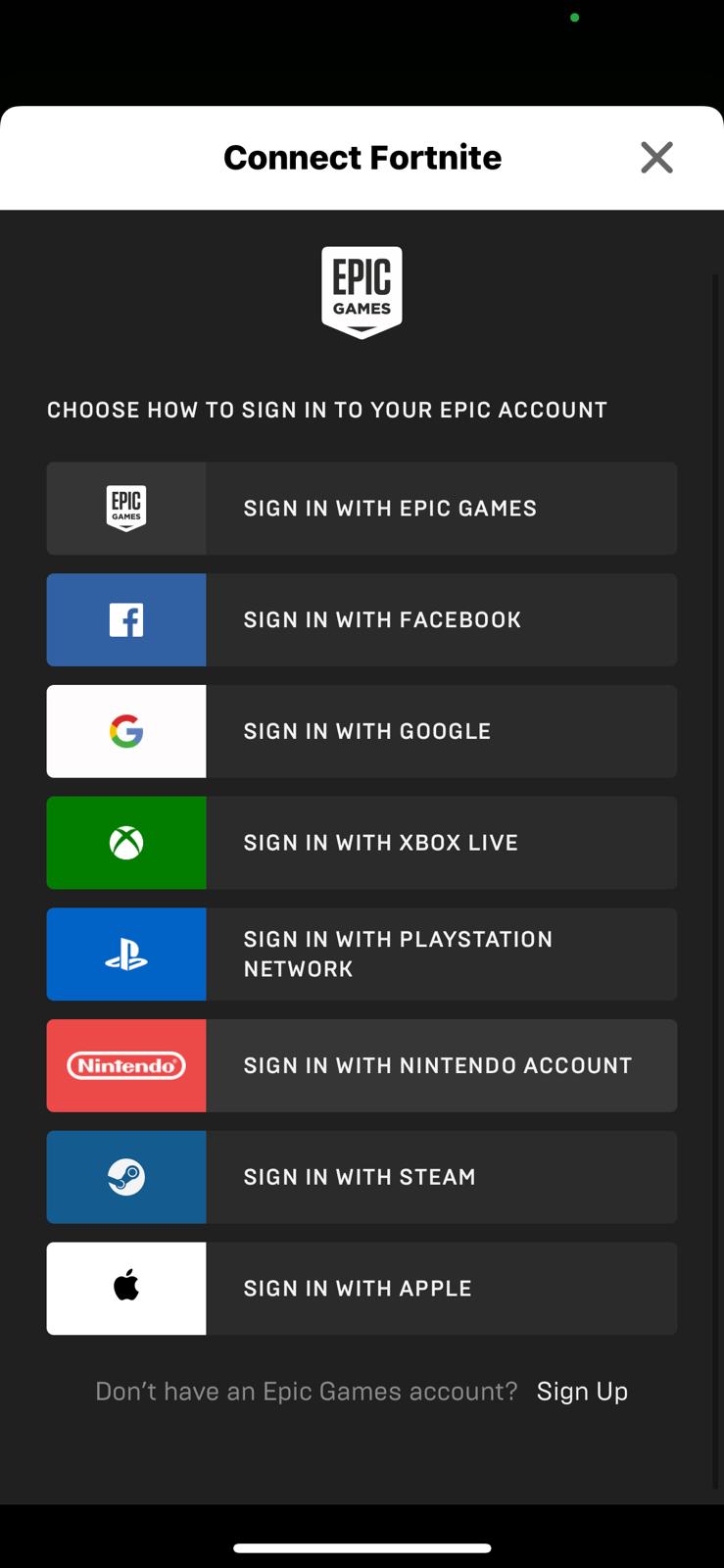The height and width of the screenshot is (1568, 724).
Task: Choose Sign in with Facebook
Action: point(362,619)
